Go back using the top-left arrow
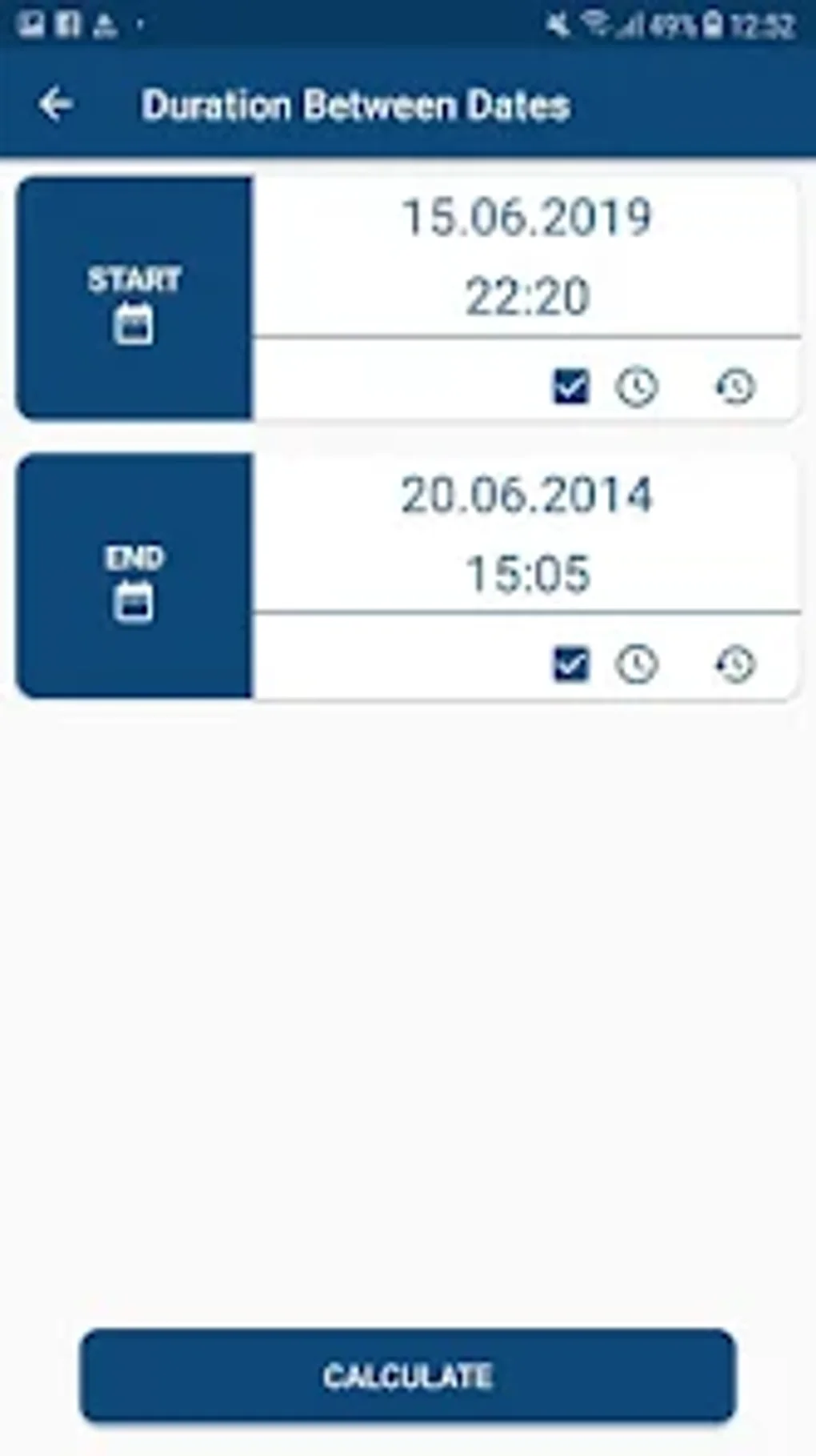The width and height of the screenshot is (816, 1456). click(55, 104)
